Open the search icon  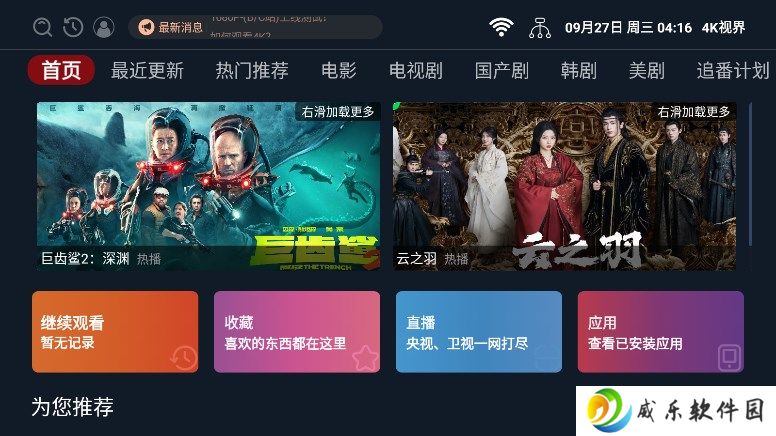pos(42,27)
